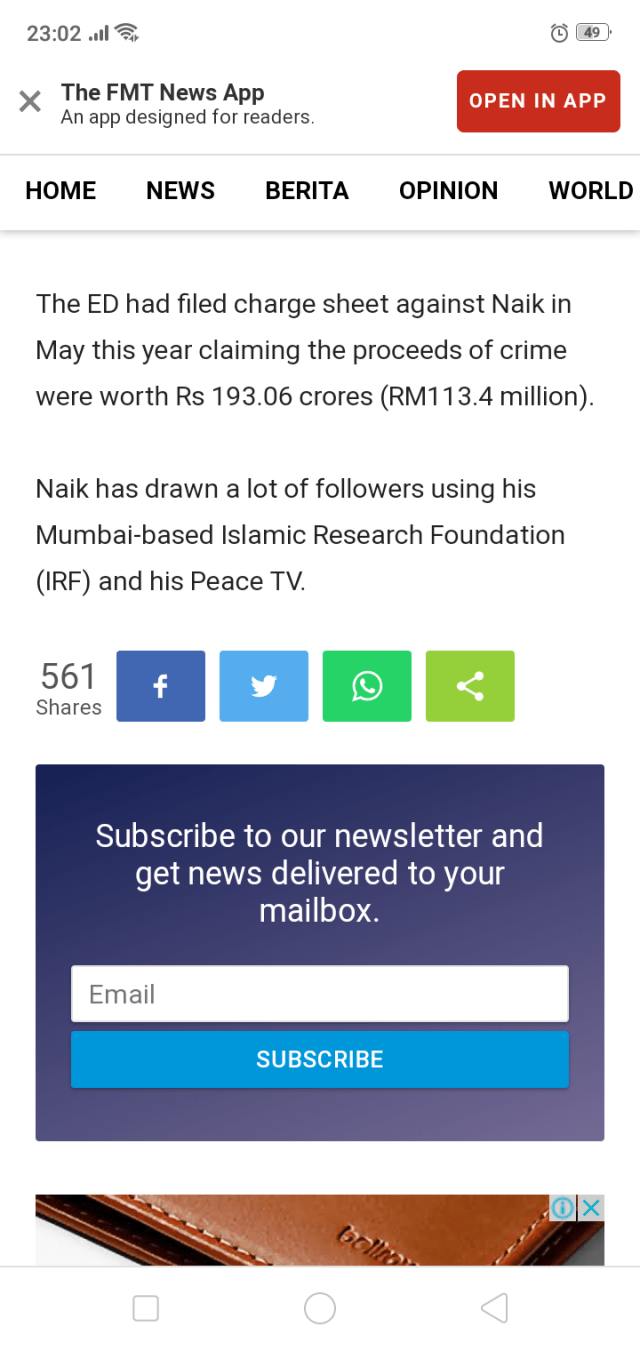Close the wallet advertisement

point(592,1208)
